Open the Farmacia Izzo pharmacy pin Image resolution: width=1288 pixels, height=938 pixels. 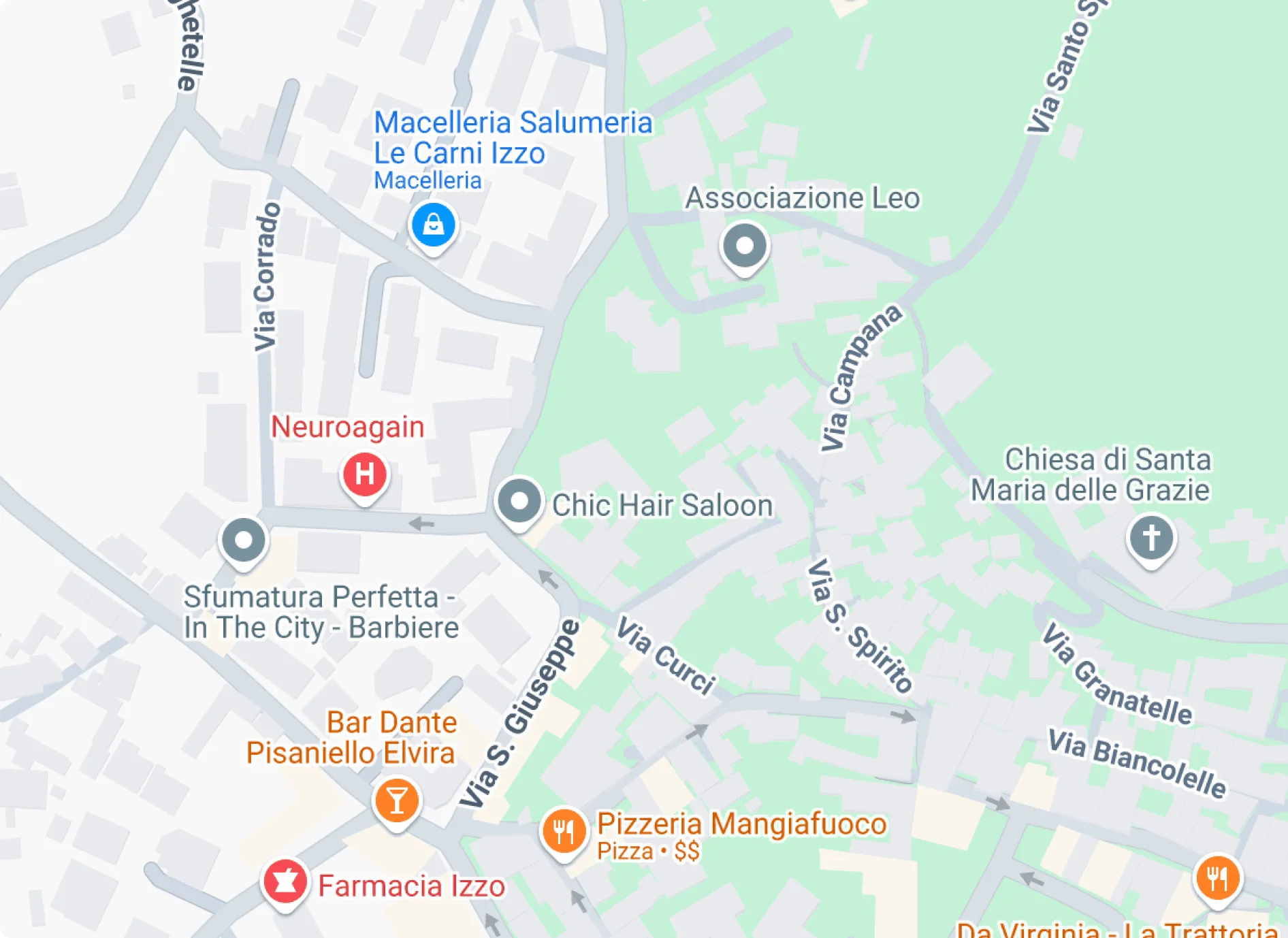286,882
